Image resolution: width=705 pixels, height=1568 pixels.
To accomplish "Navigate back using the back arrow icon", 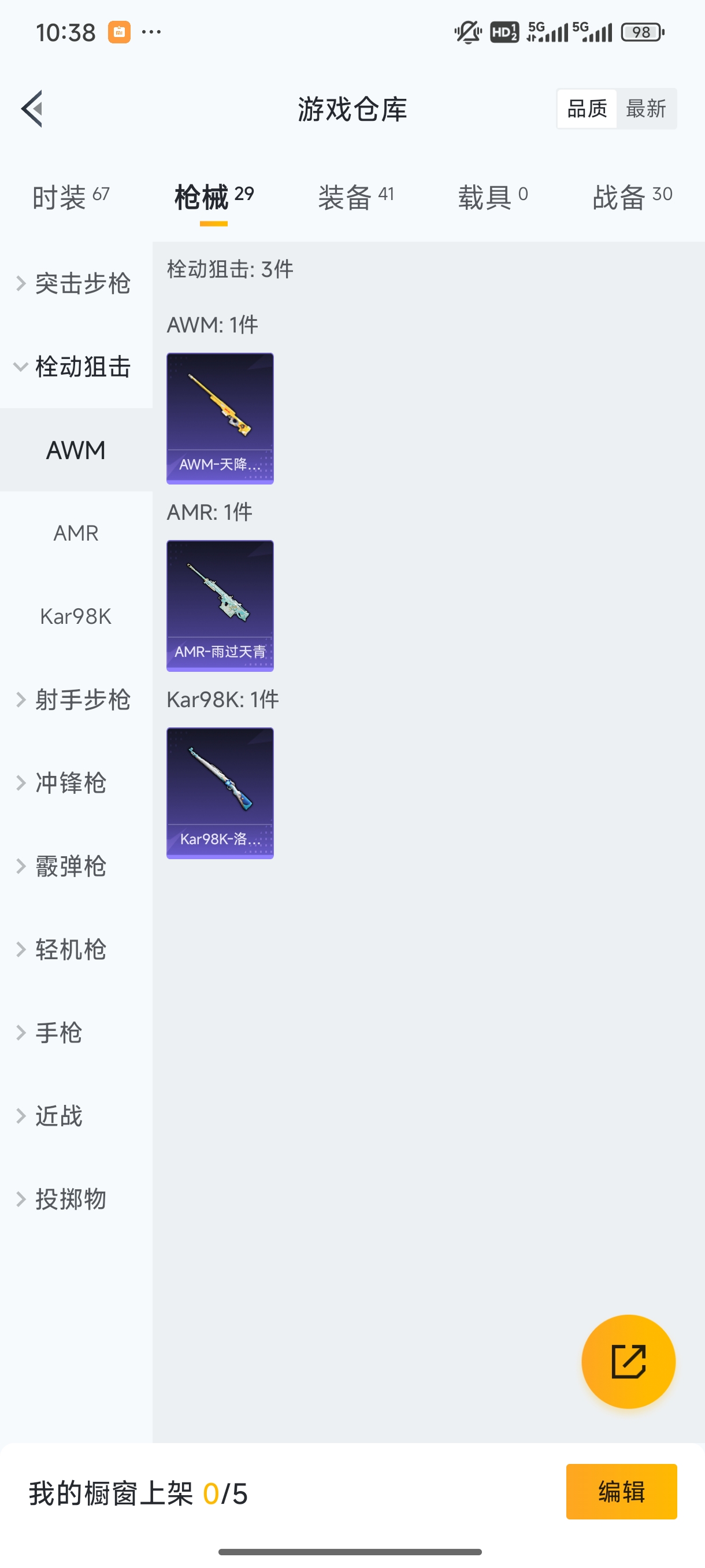I will click(x=32, y=108).
